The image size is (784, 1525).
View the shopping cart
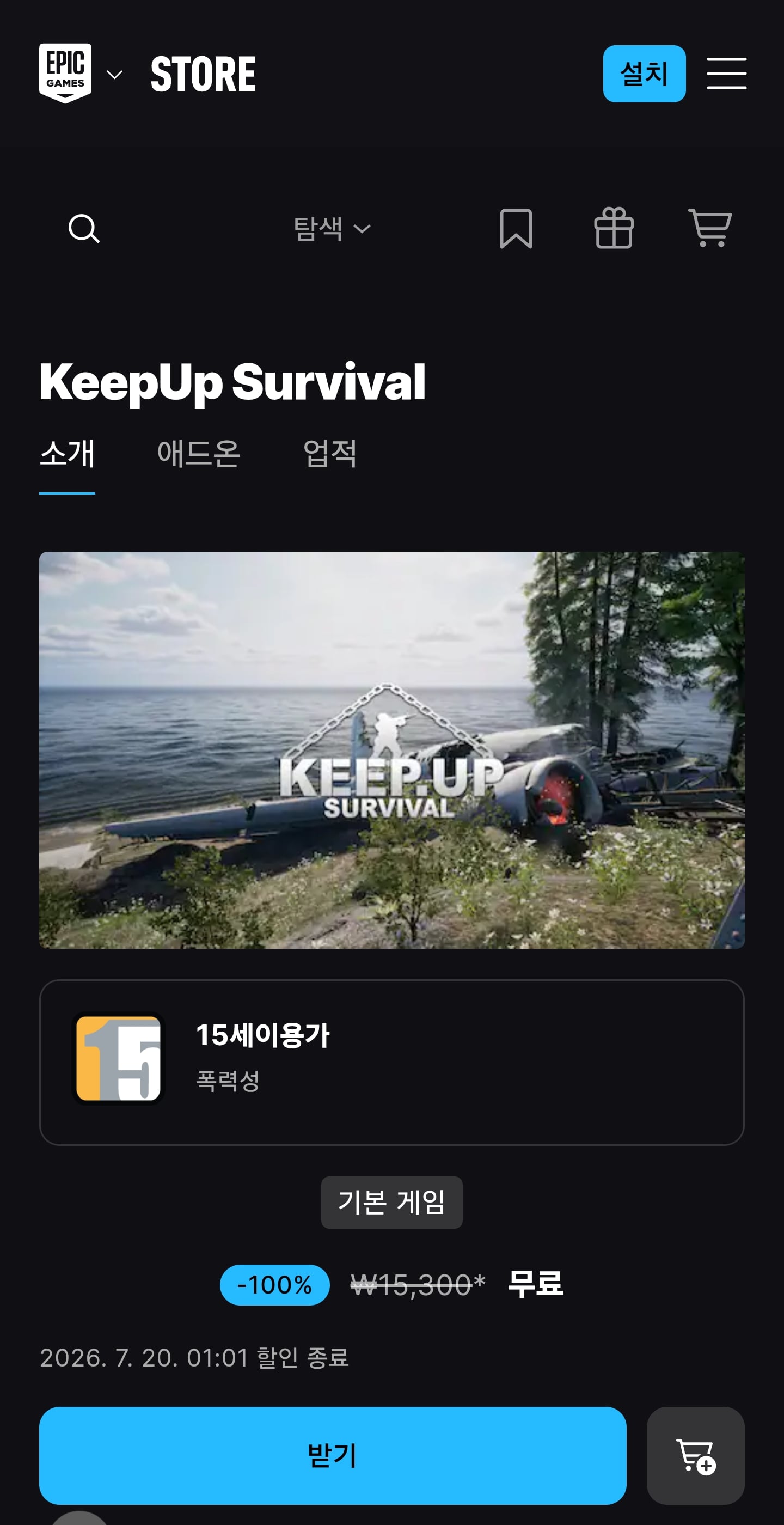click(x=709, y=228)
